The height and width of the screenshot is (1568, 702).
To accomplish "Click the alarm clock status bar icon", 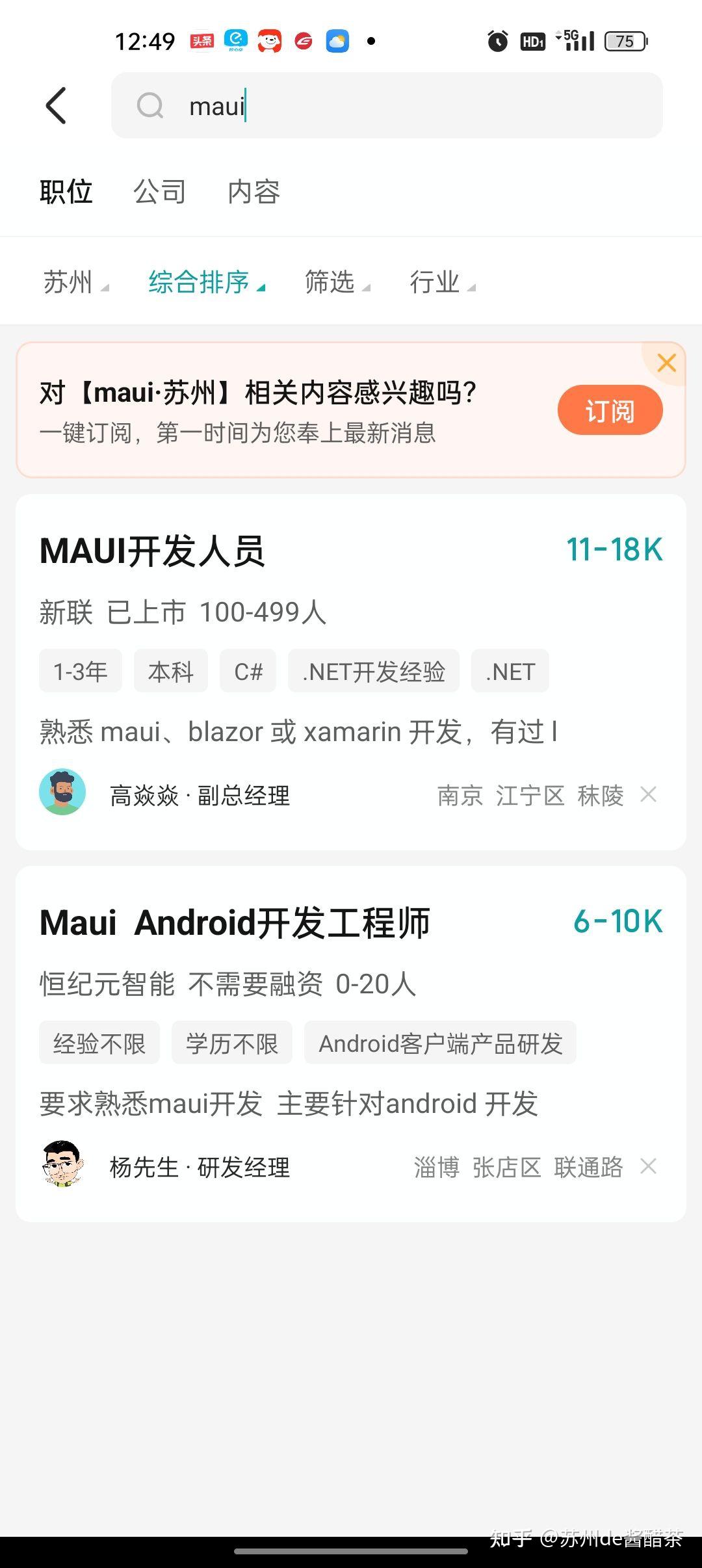I will point(496,40).
